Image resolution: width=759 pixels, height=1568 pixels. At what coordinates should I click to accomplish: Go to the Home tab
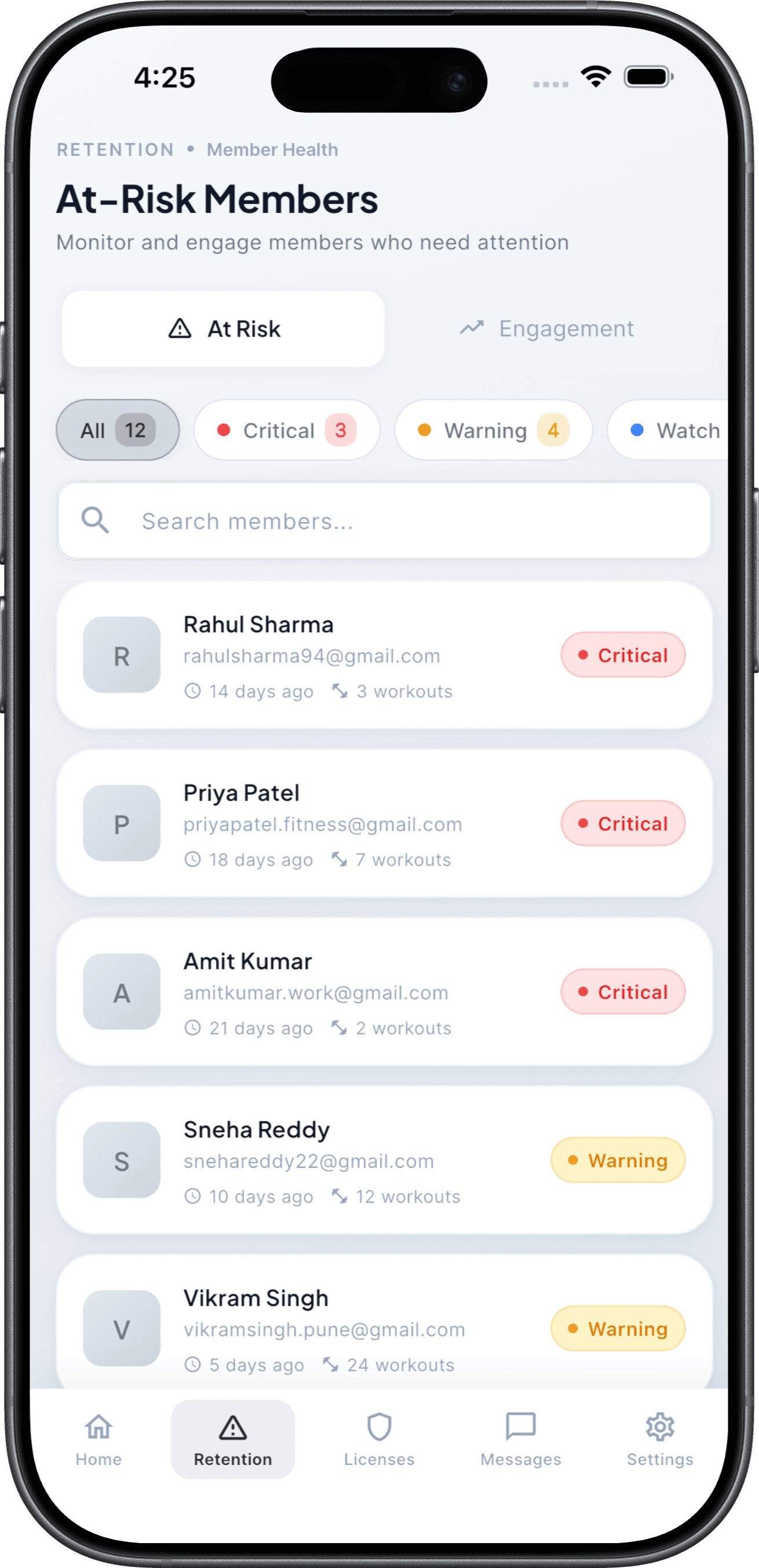tap(98, 1439)
